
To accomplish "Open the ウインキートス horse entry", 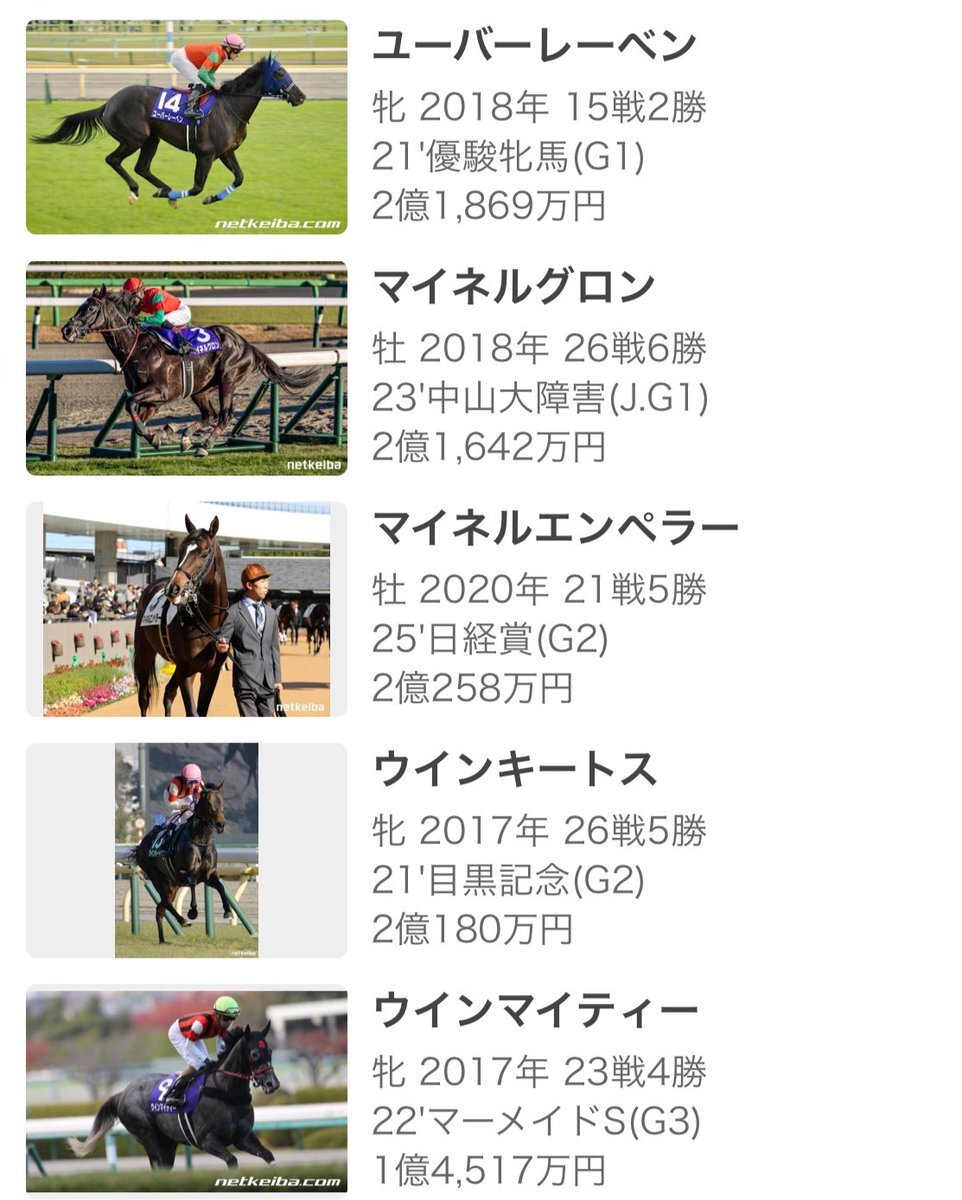I will pos(514,770).
